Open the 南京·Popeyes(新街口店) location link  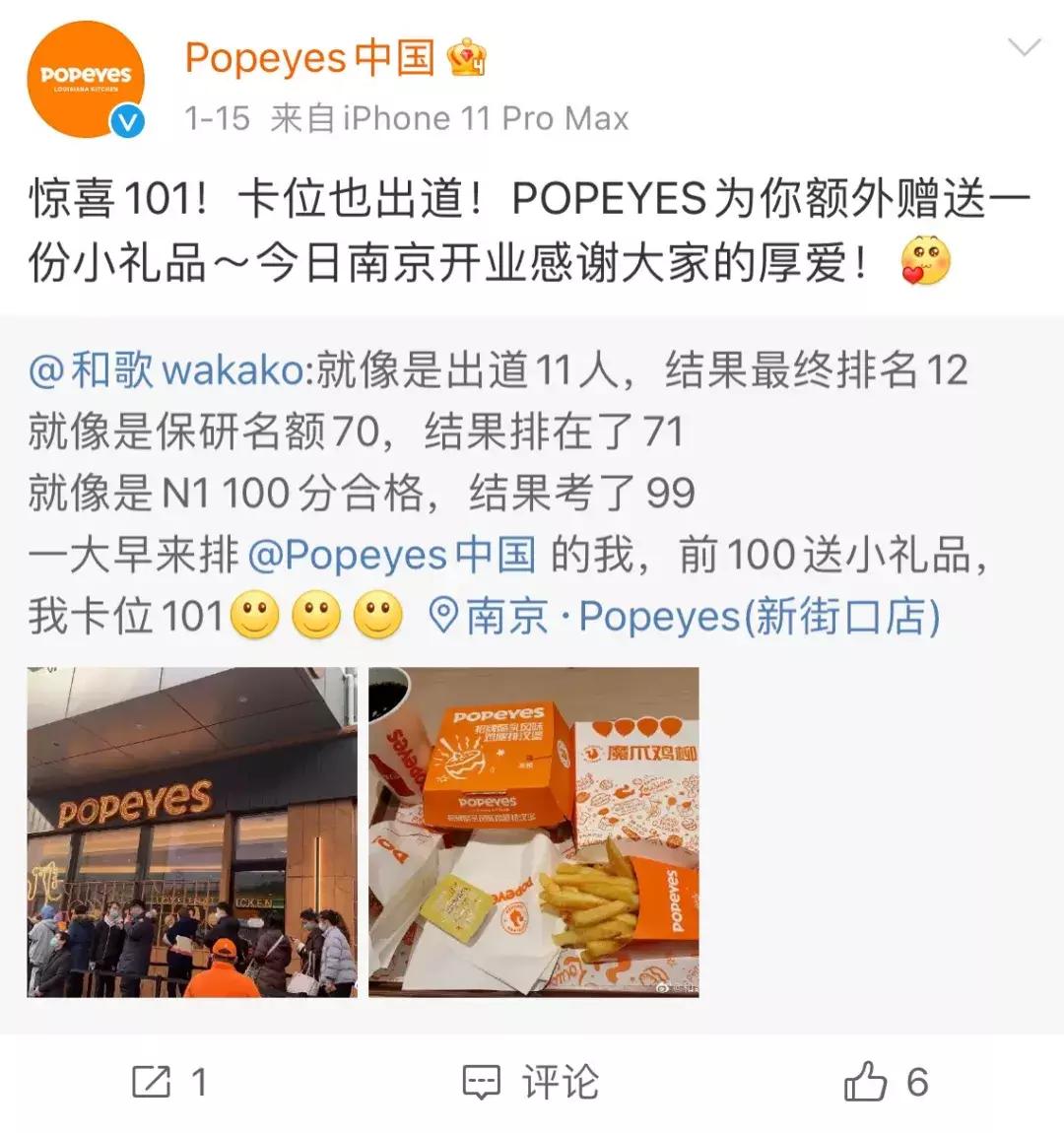pyautogui.click(x=687, y=618)
